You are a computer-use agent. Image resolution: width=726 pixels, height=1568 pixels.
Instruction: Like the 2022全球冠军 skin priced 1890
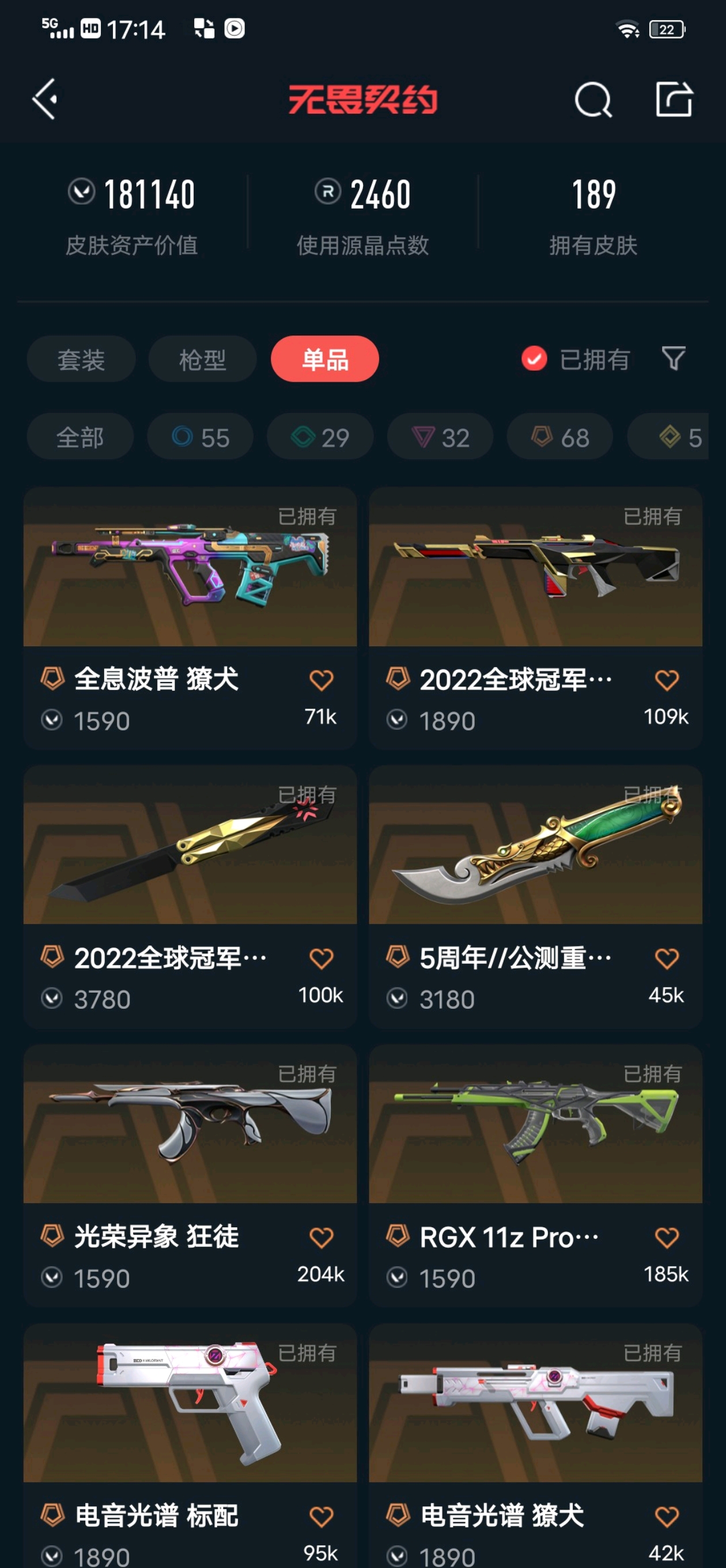[x=666, y=680]
